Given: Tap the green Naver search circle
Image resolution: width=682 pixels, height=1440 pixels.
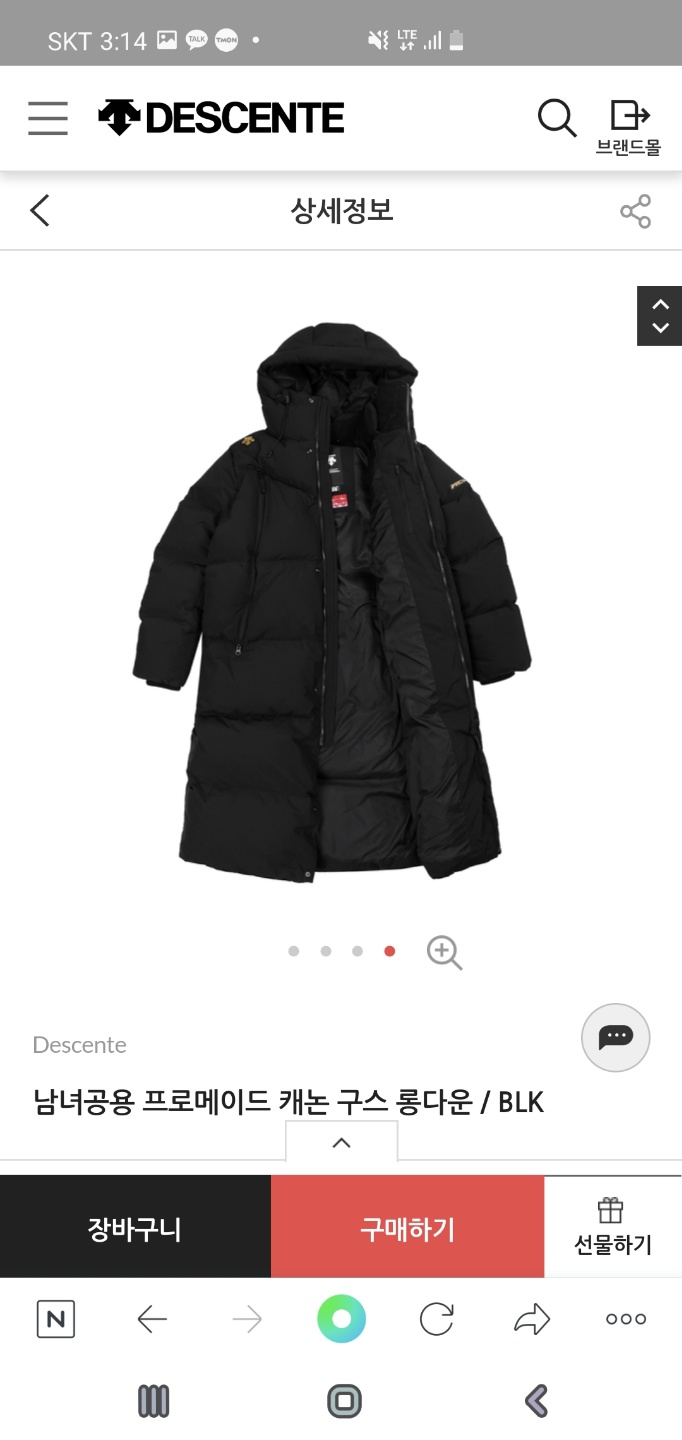Looking at the screenshot, I should (x=341, y=1319).
